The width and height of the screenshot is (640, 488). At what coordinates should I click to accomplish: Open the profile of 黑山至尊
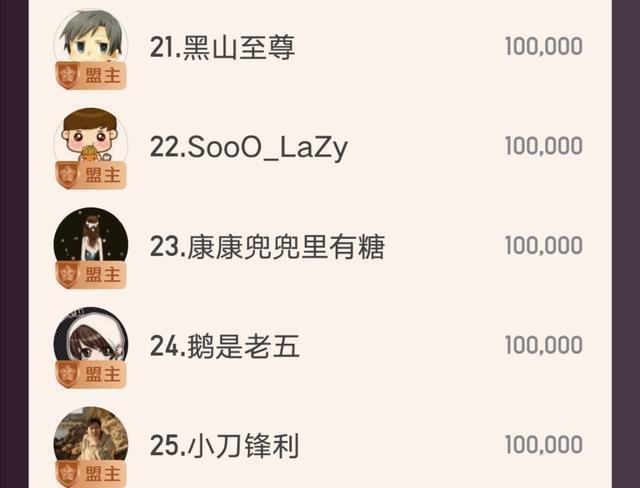click(x=222, y=47)
